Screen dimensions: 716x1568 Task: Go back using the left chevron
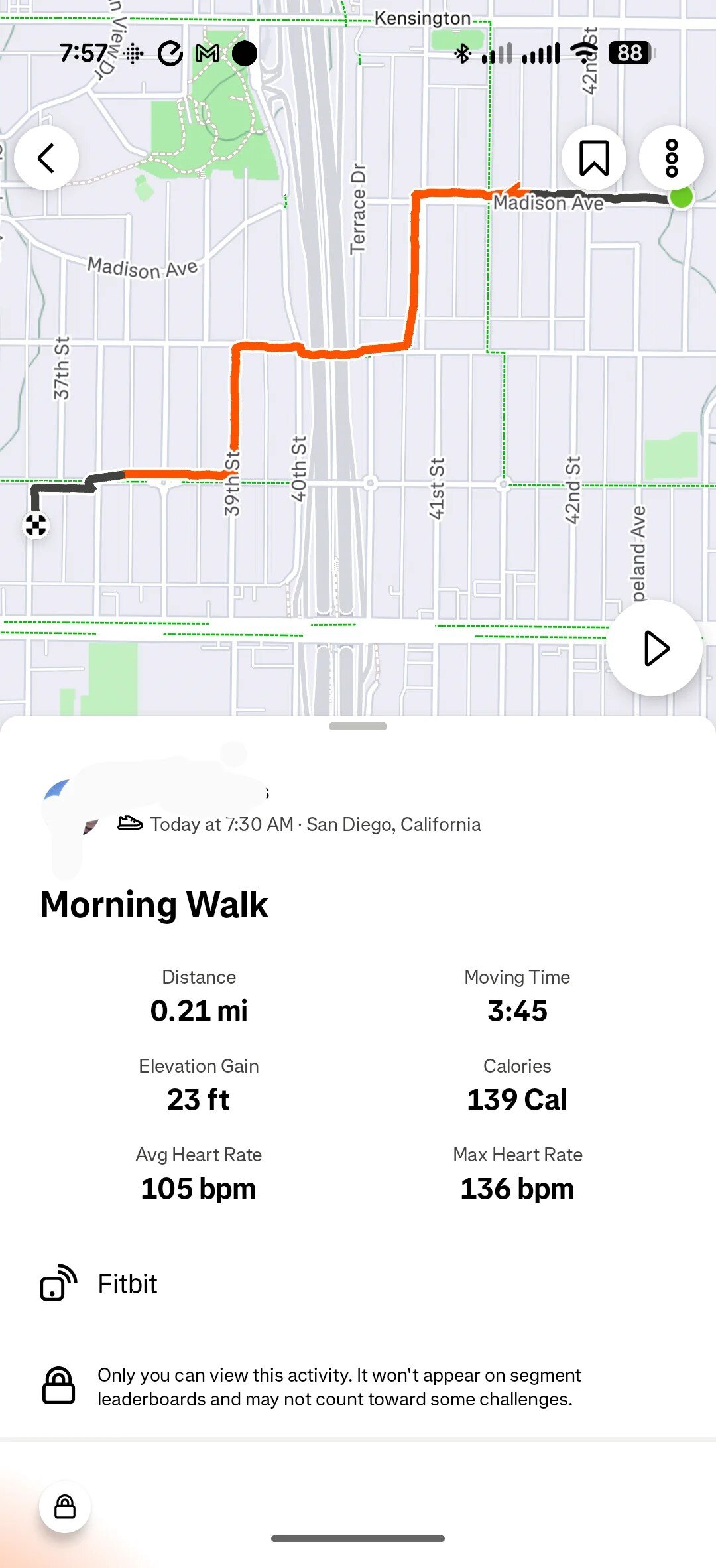click(48, 158)
